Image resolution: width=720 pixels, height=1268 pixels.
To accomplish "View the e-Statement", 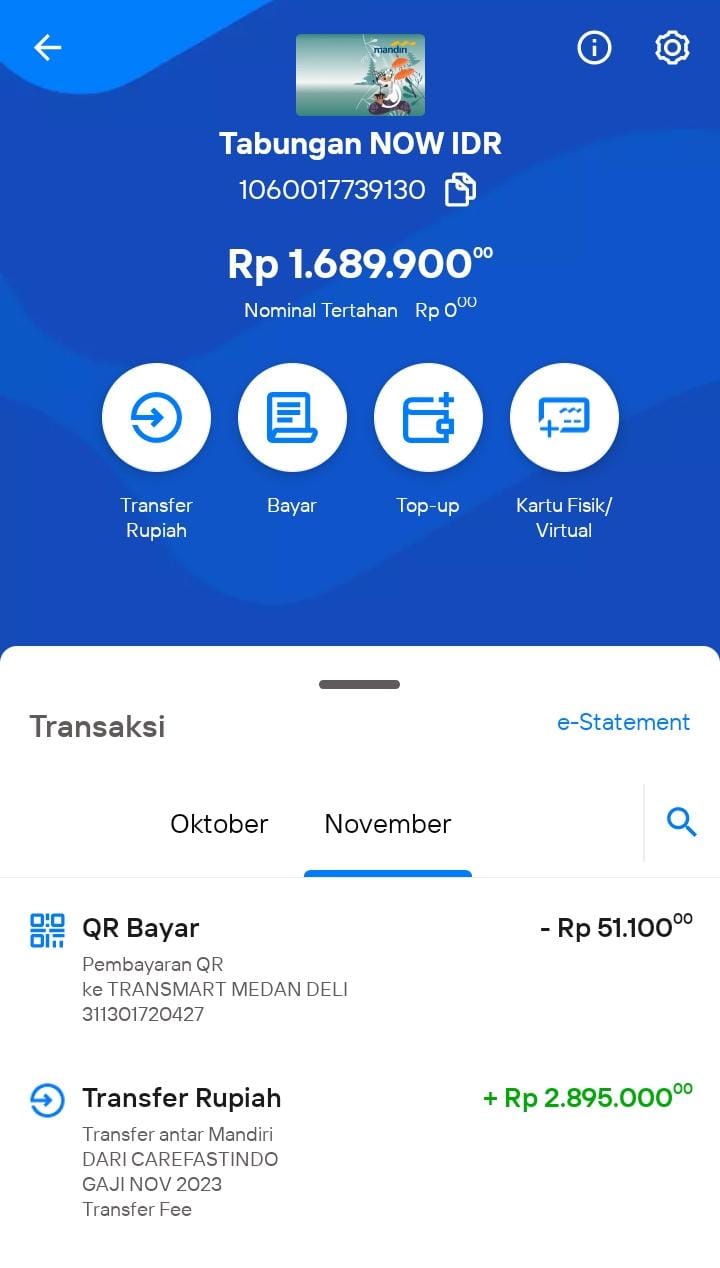I will tap(623, 722).
